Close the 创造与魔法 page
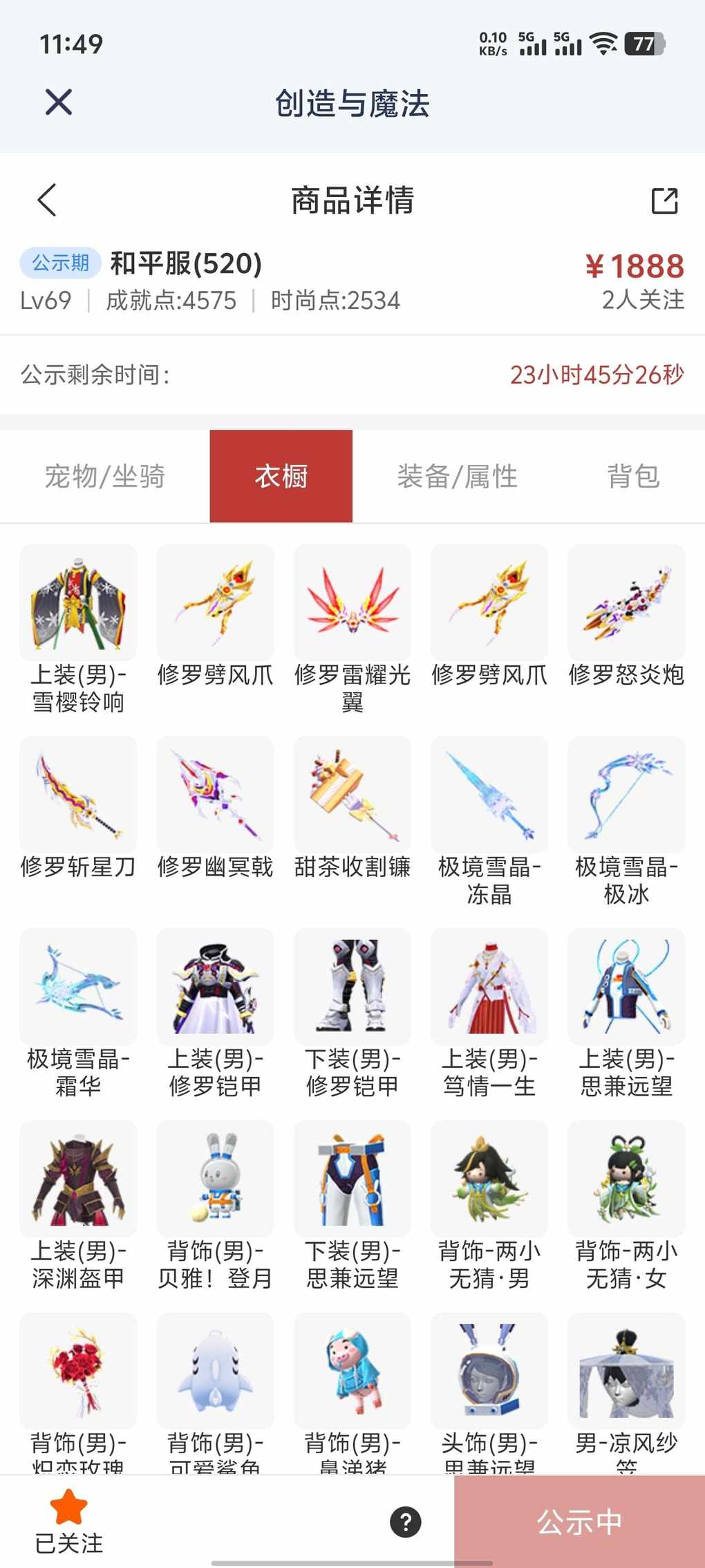Screen dimensions: 705x1568 [x=59, y=102]
